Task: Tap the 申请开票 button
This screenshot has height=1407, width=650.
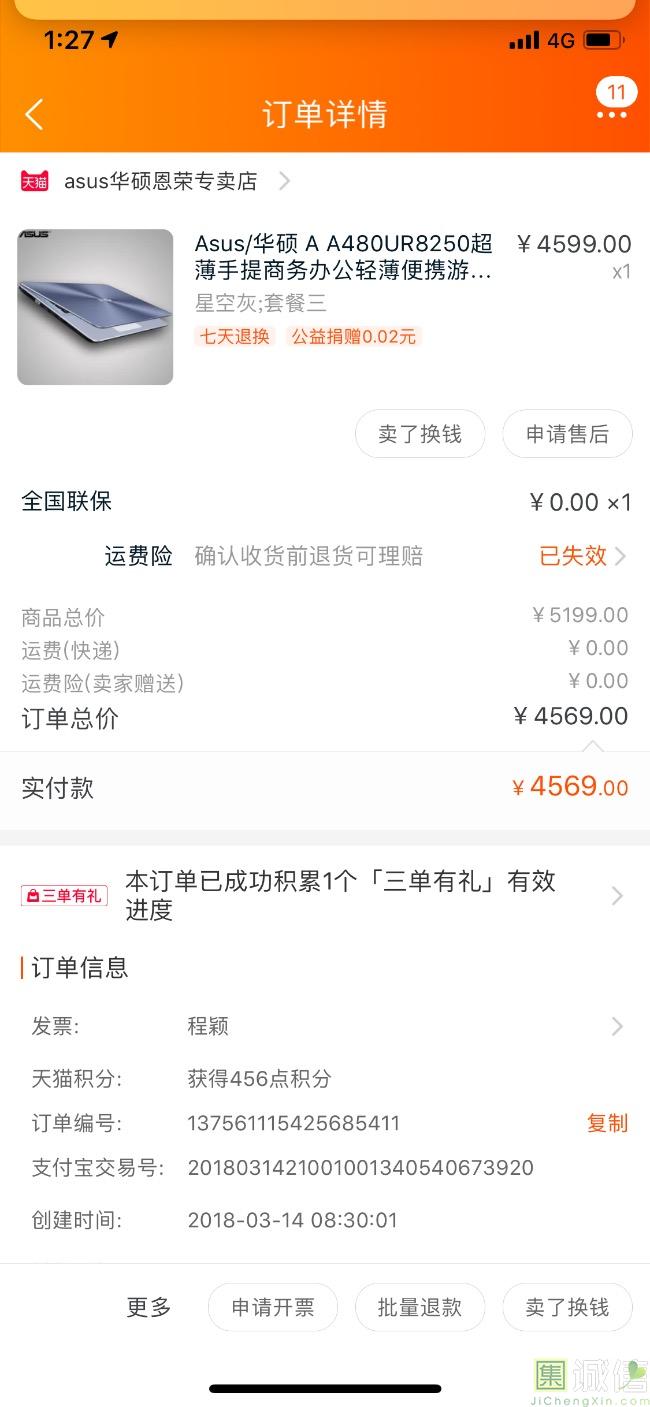Action: 273,1307
